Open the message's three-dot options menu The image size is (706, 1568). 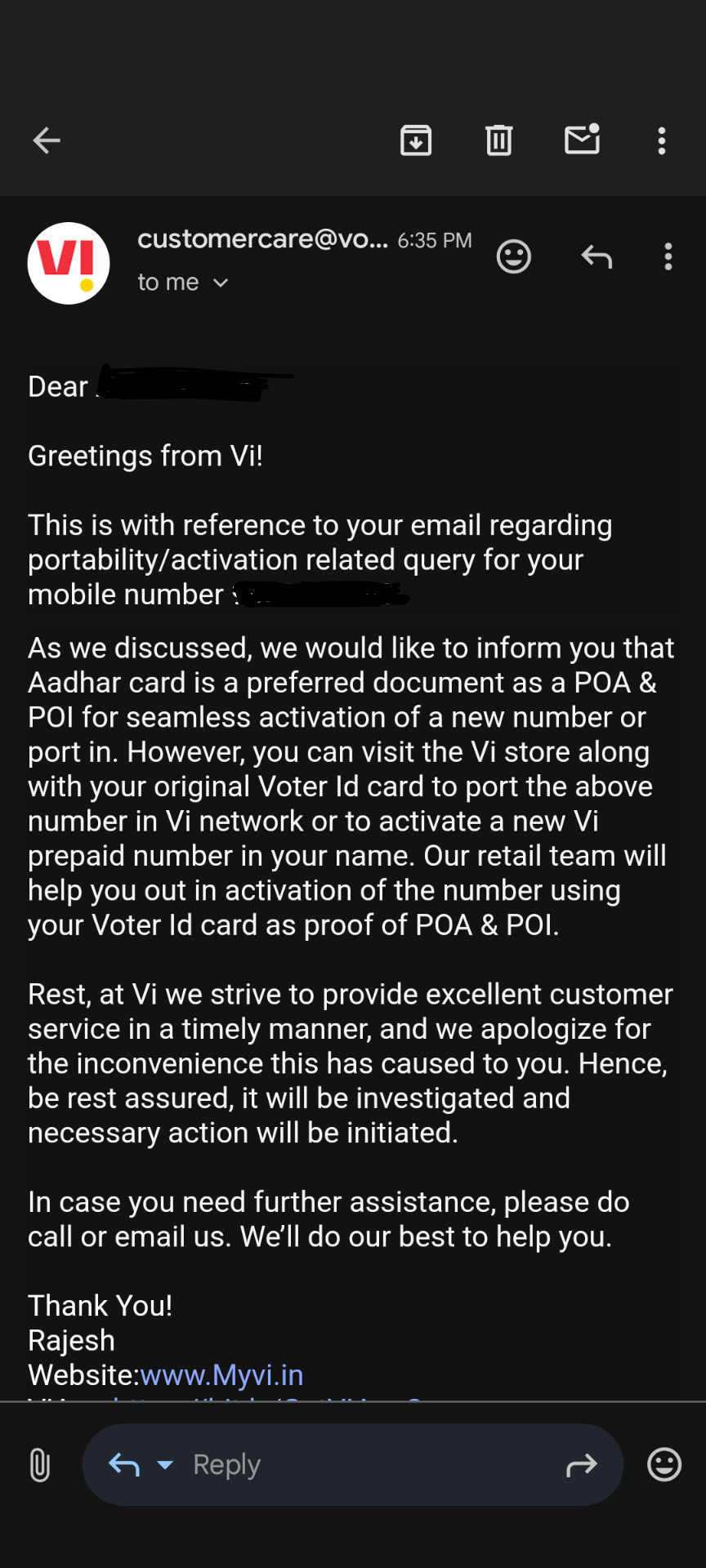pos(668,256)
